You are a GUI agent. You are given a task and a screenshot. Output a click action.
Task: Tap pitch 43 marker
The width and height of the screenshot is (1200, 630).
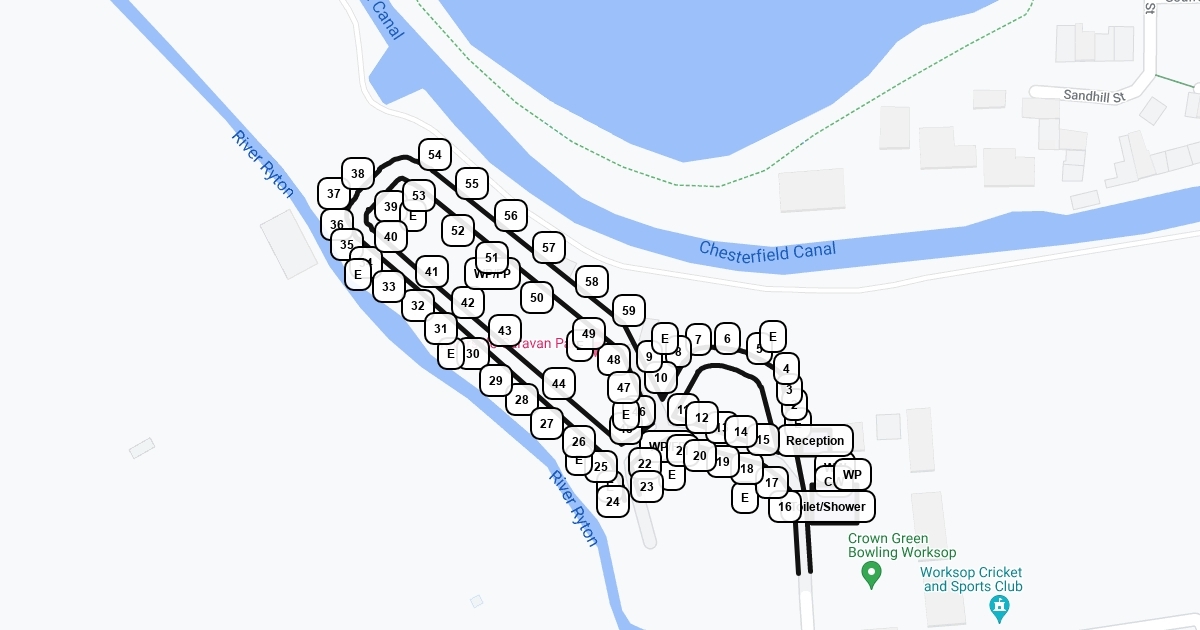pyautogui.click(x=504, y=331)
